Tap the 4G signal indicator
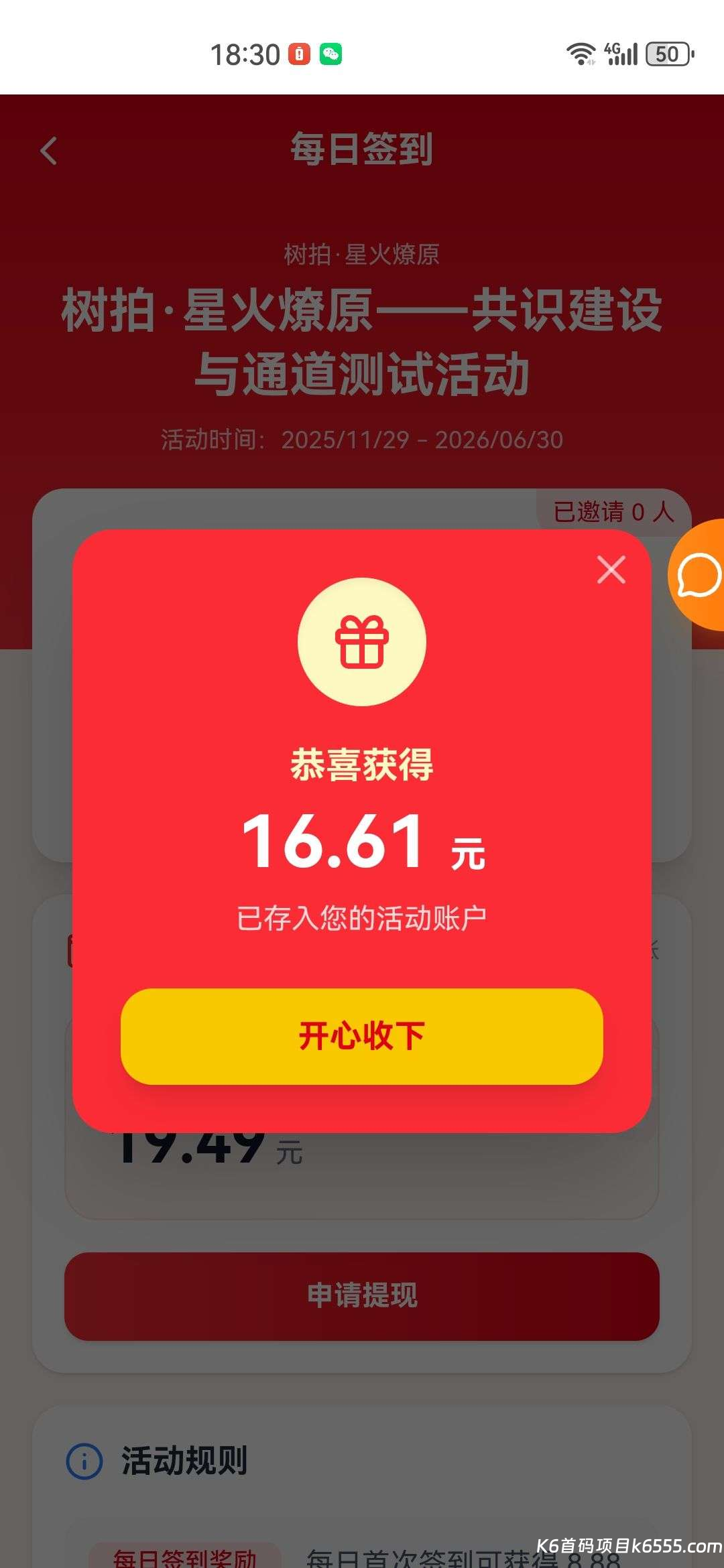Screen dimensions: 724x1568 (x=620, y=52)
